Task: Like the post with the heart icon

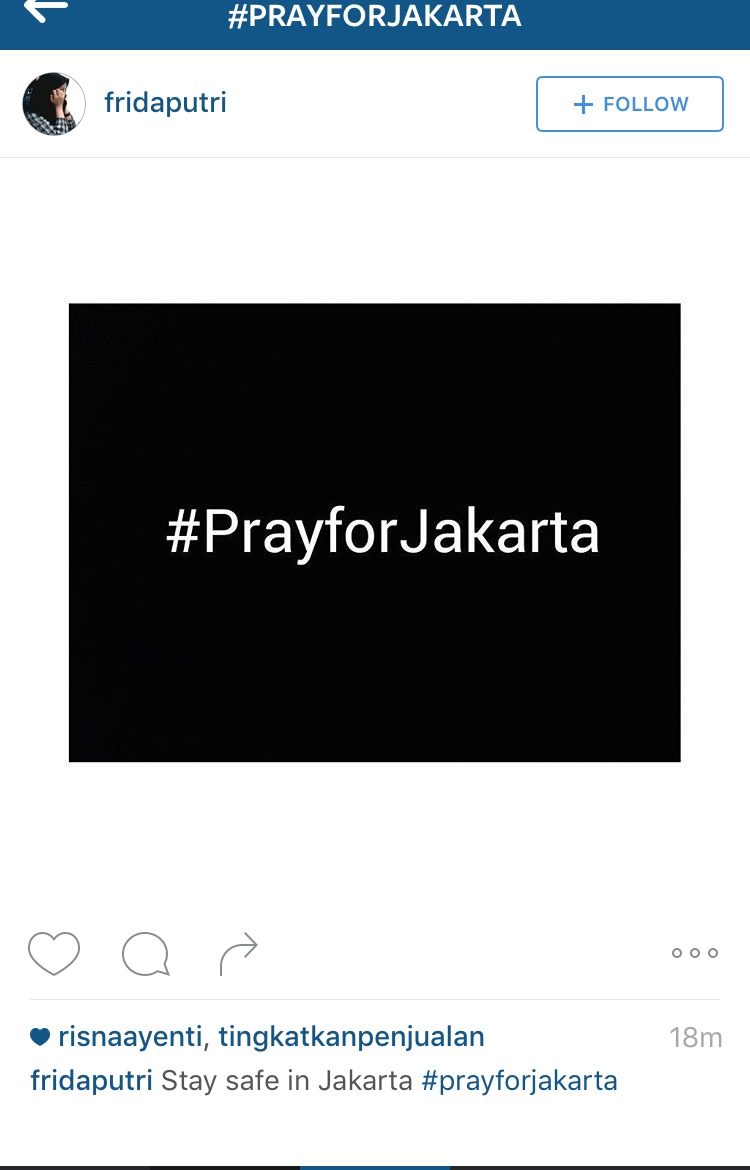Action: (x=53, y=953)
